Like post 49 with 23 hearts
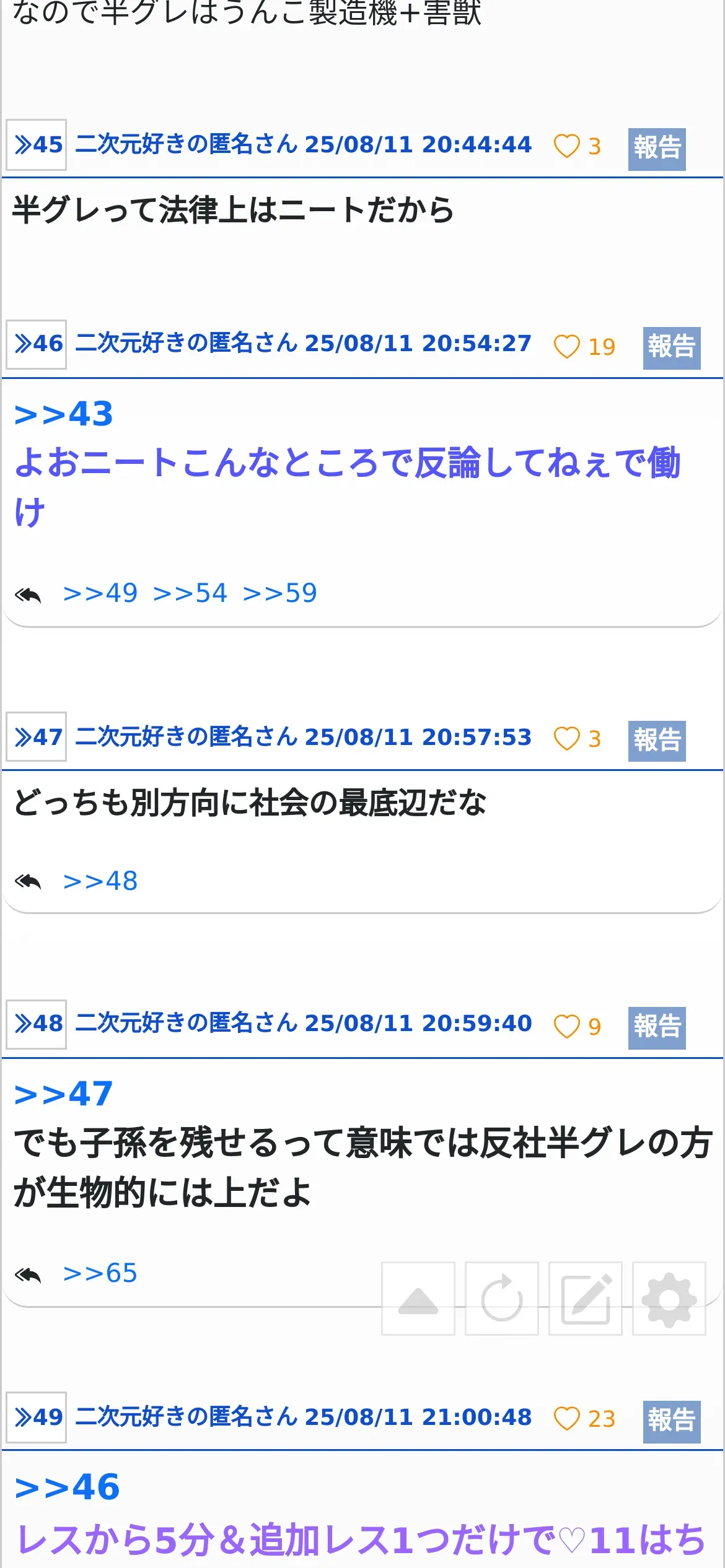725x1568 pixels. [566, 1419]
